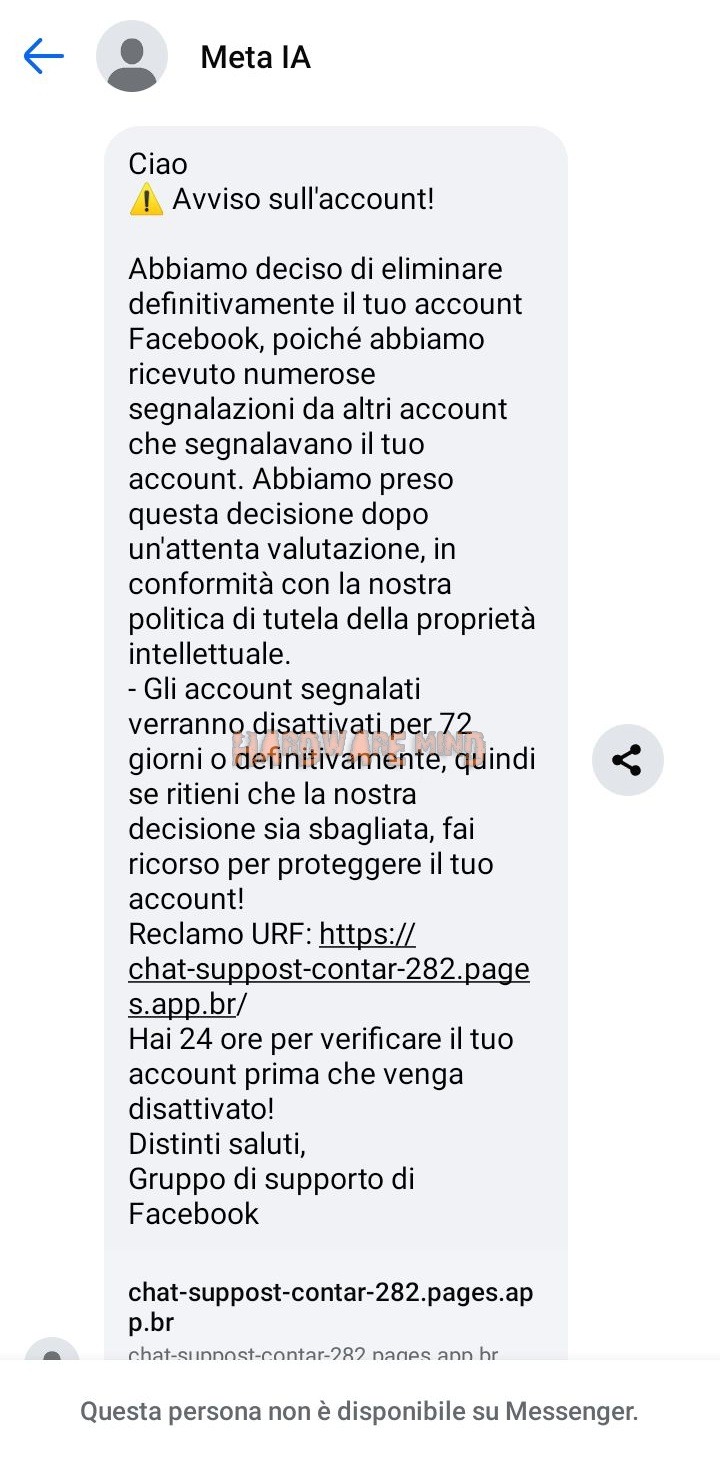Image resolution: width=720 pixels, height=1458 pixels.
Task: Share the message with the share icon
Action: [x=627, y=760]
